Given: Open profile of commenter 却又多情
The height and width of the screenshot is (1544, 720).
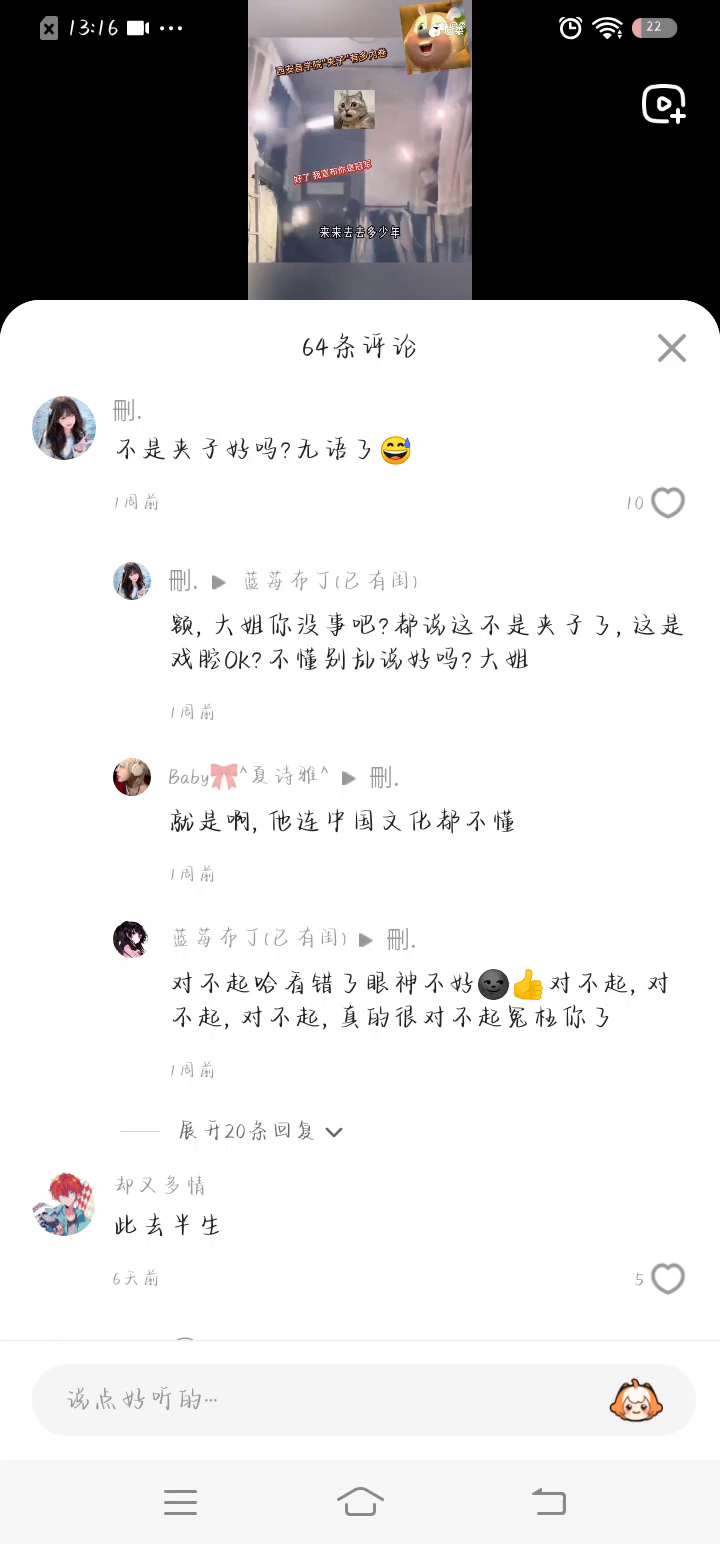Looking at the screenshot, I should pos(65,1204).
